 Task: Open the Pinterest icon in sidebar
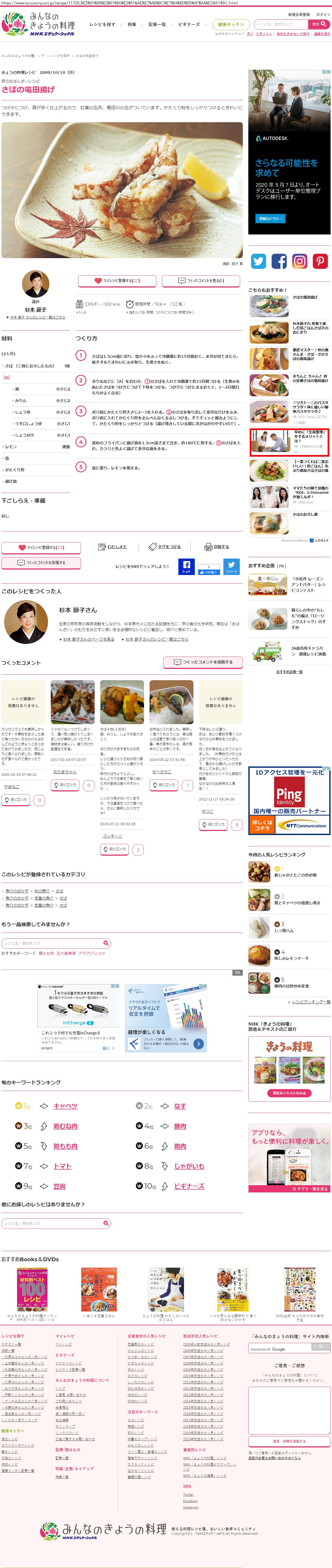click(320, 261)
